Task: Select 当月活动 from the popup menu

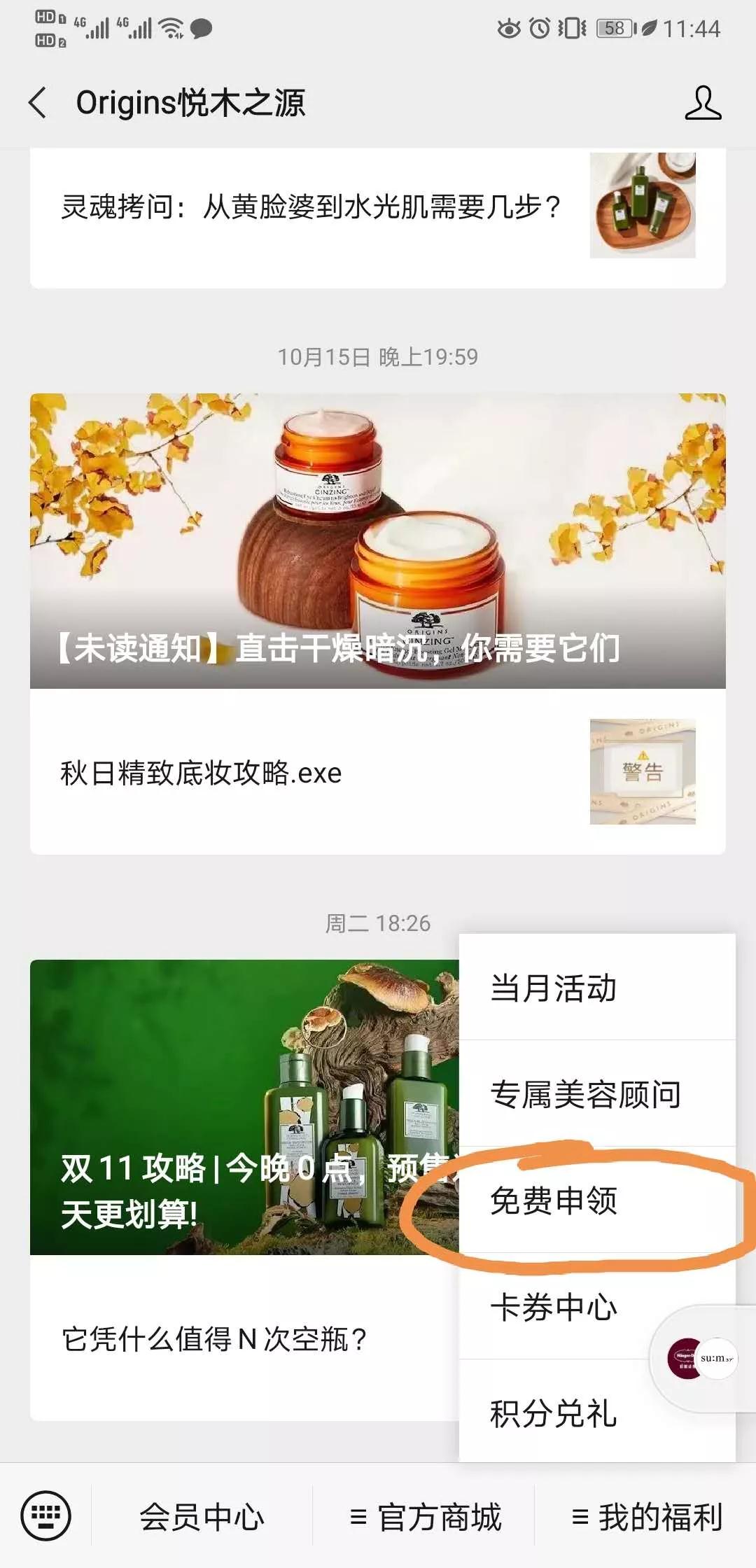Action: pos(597,988)
